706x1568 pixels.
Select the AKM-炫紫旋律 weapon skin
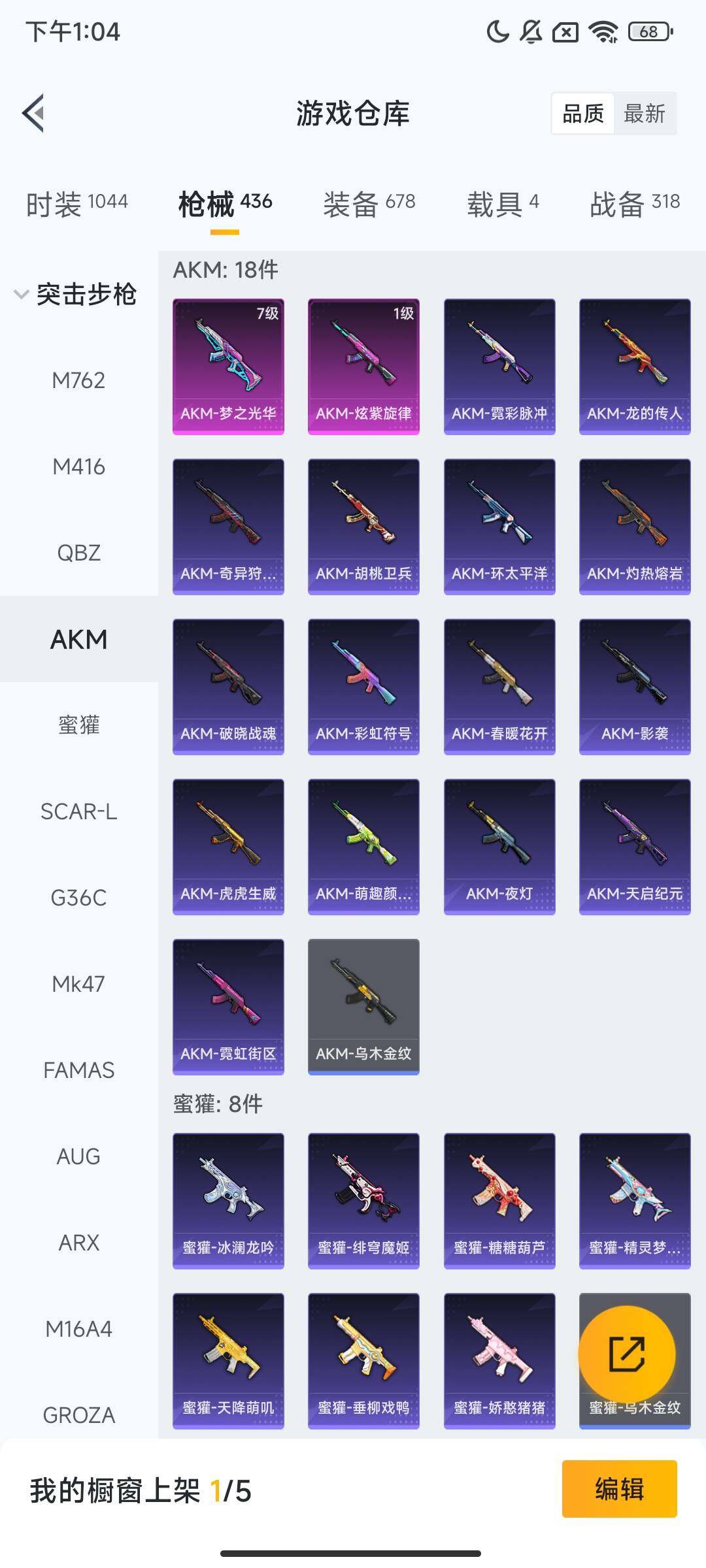tap(363, 365)
